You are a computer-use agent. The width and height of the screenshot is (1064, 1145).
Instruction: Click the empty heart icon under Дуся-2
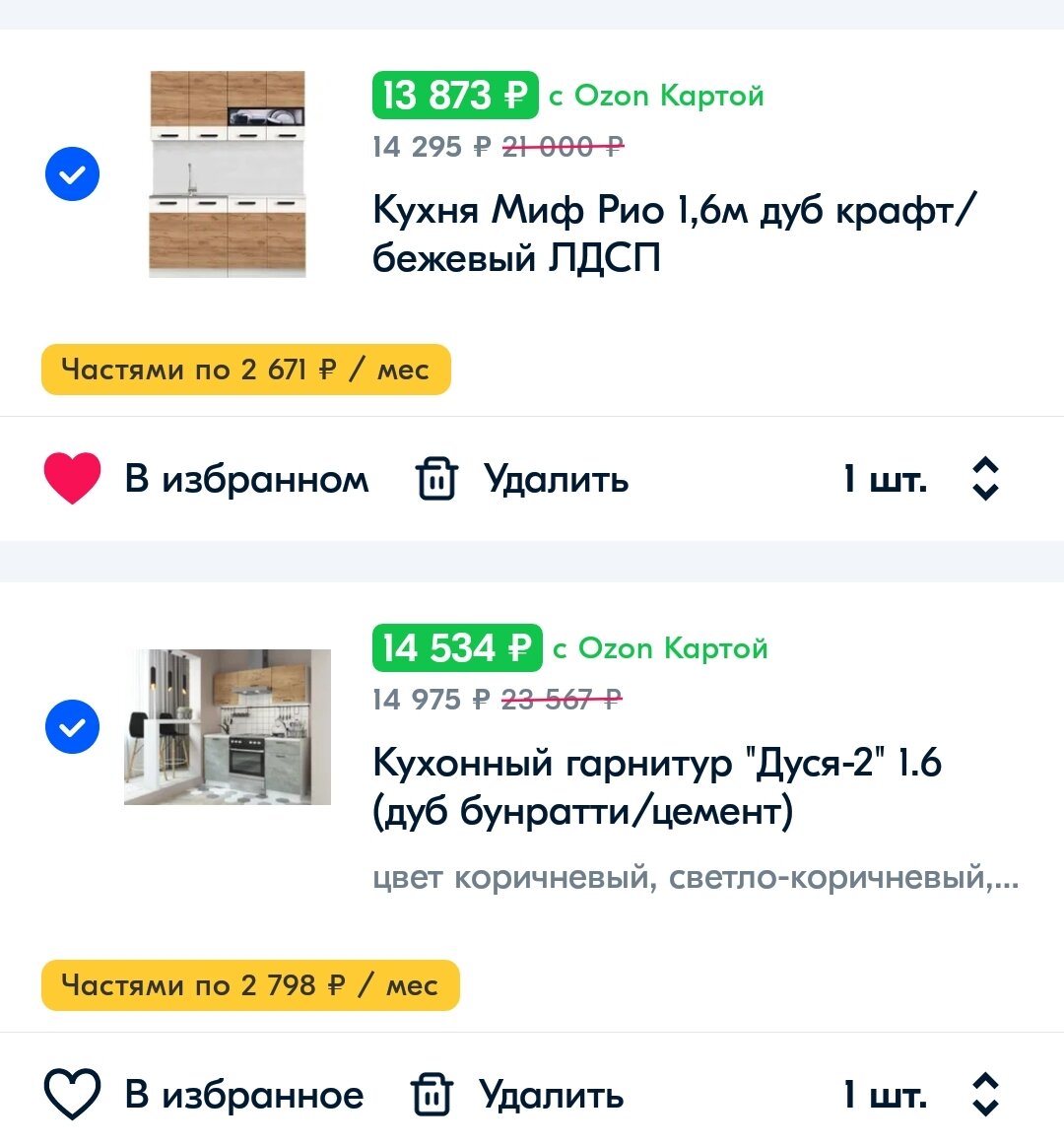pyautogui.click(x=70, y=1094)
